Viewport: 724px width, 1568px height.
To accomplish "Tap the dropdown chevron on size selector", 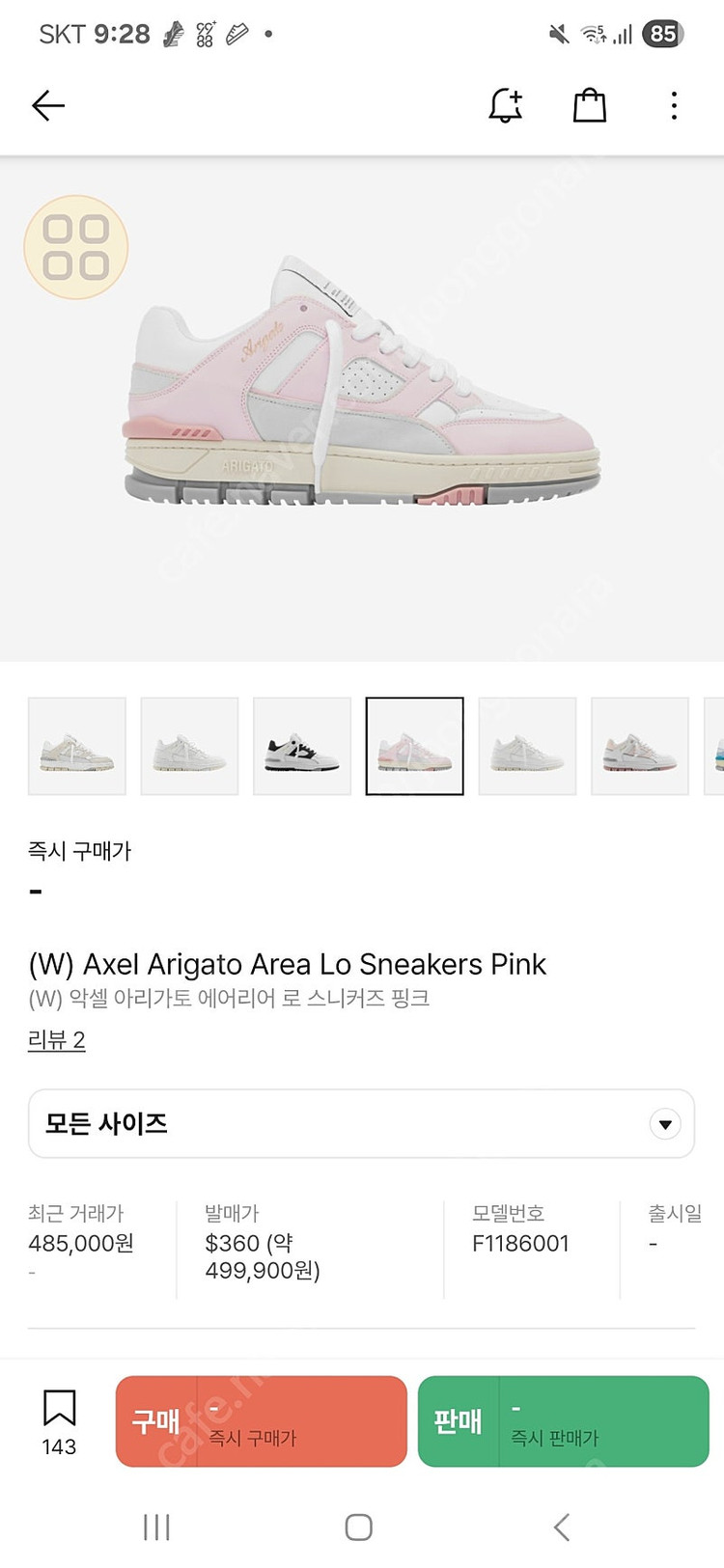I will pos(664,1123).
